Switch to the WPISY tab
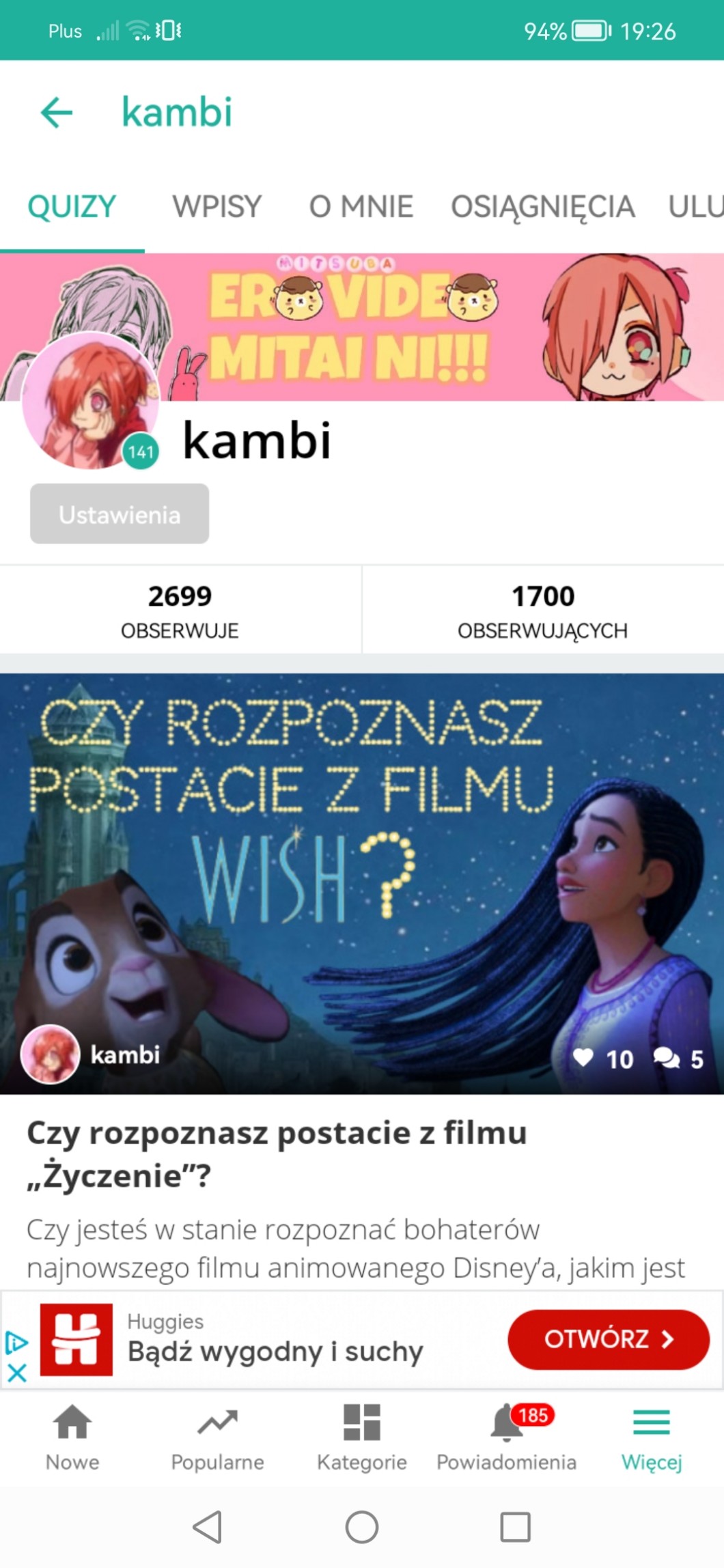Screen dimensions: 724x1568 coord(217,206)
